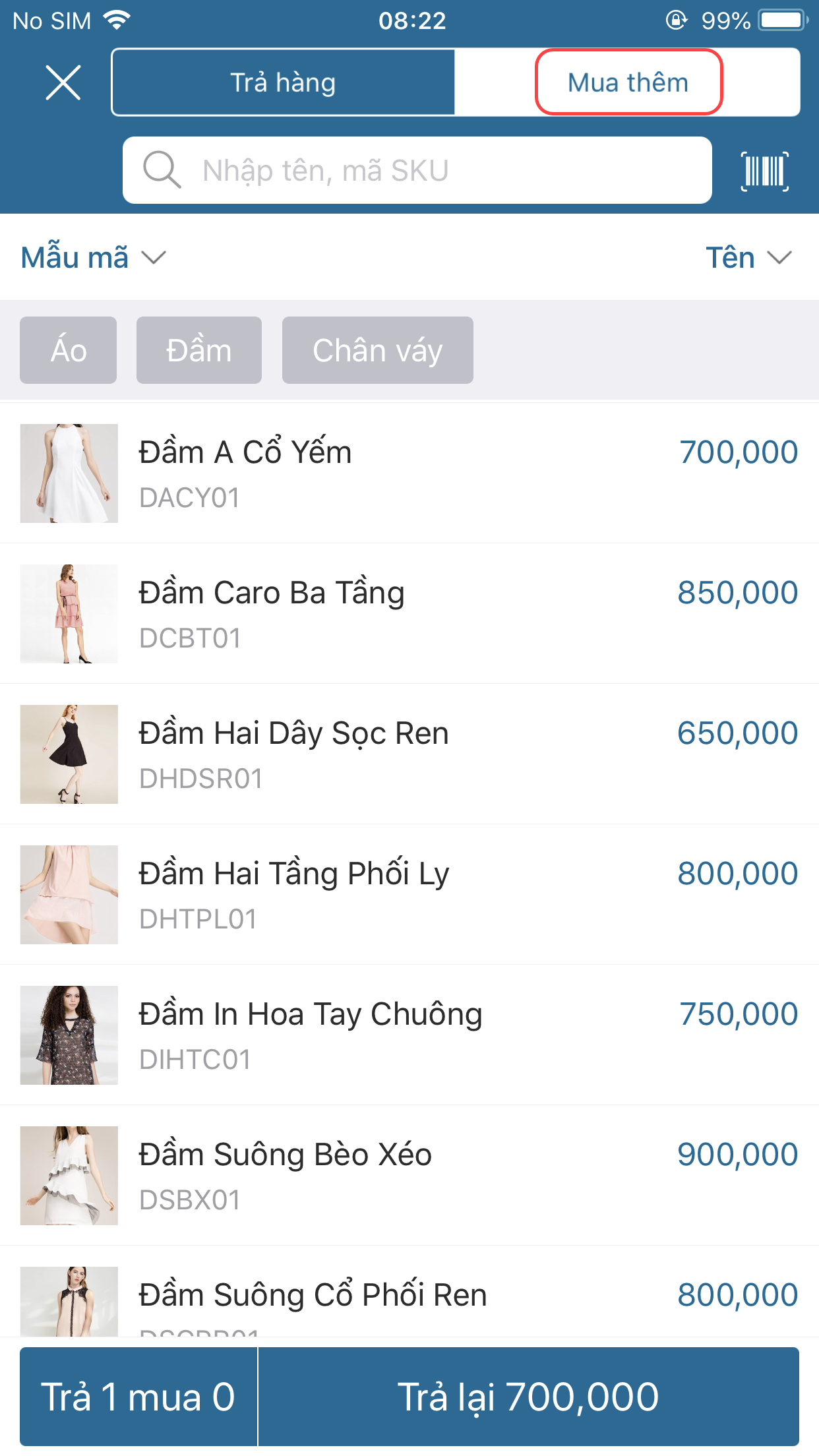The height and width of the screenshot is (1456, 819).
Task: Select Đầm Caro Ba Tầng product
Action: [409, 614]
